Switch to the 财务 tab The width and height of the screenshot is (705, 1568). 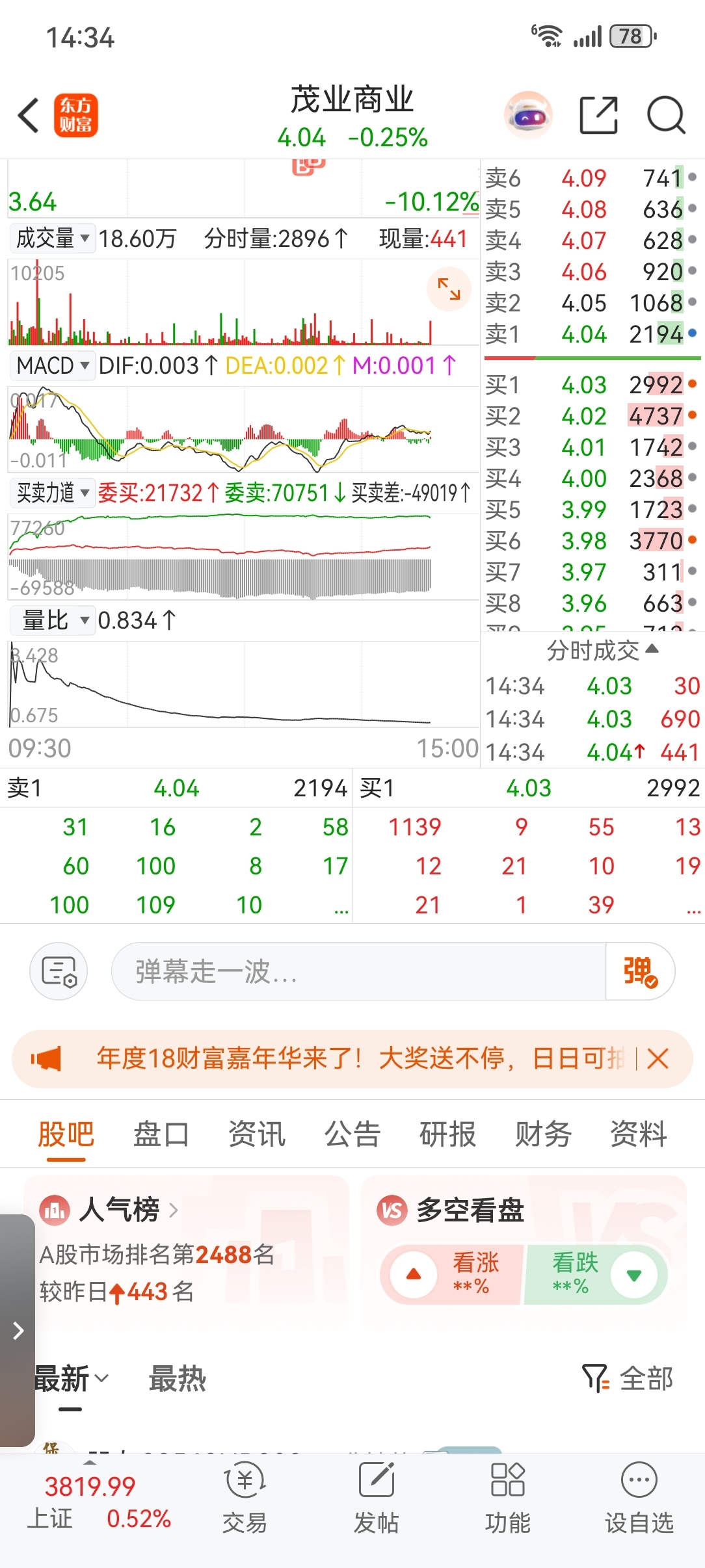point(543,1134)
